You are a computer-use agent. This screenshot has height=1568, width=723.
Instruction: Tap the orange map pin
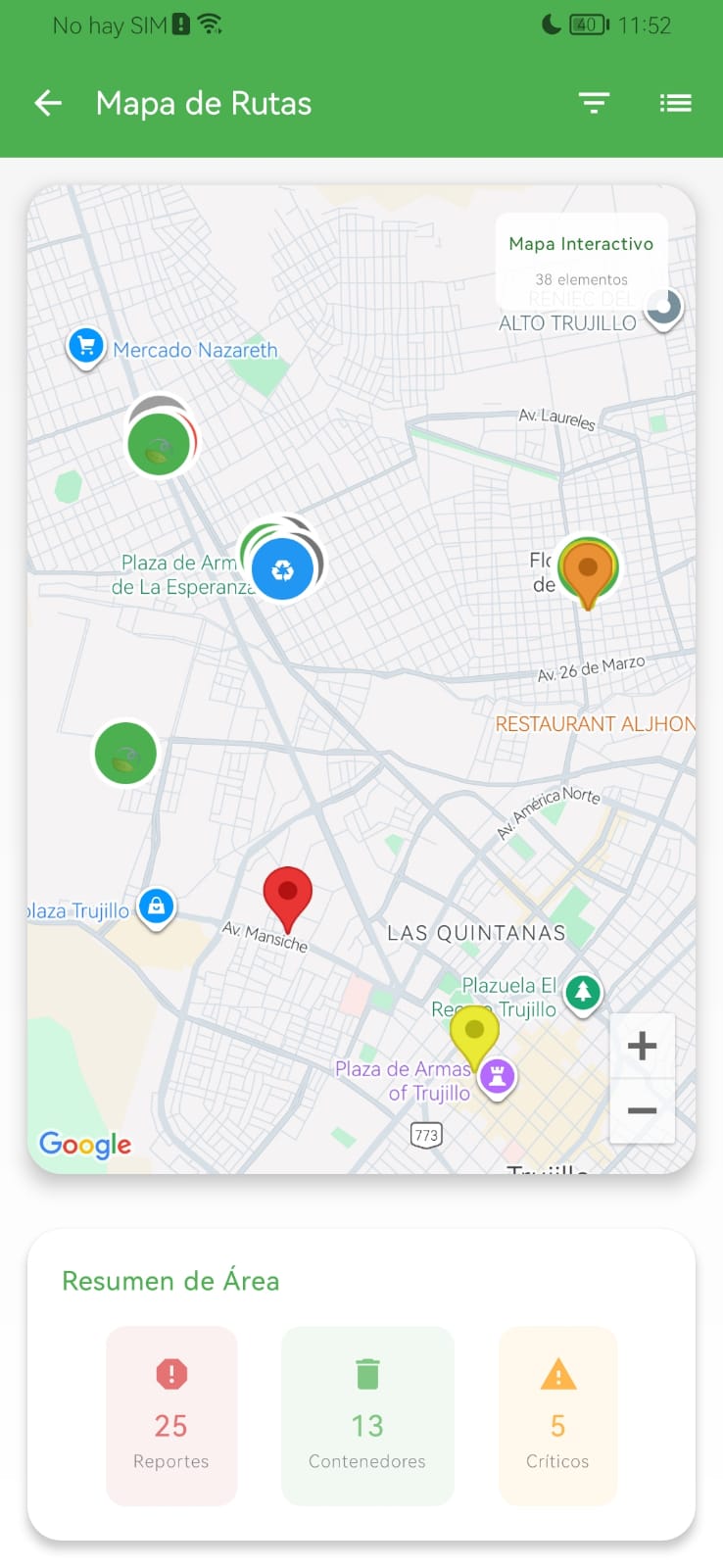tap(588, 572)
